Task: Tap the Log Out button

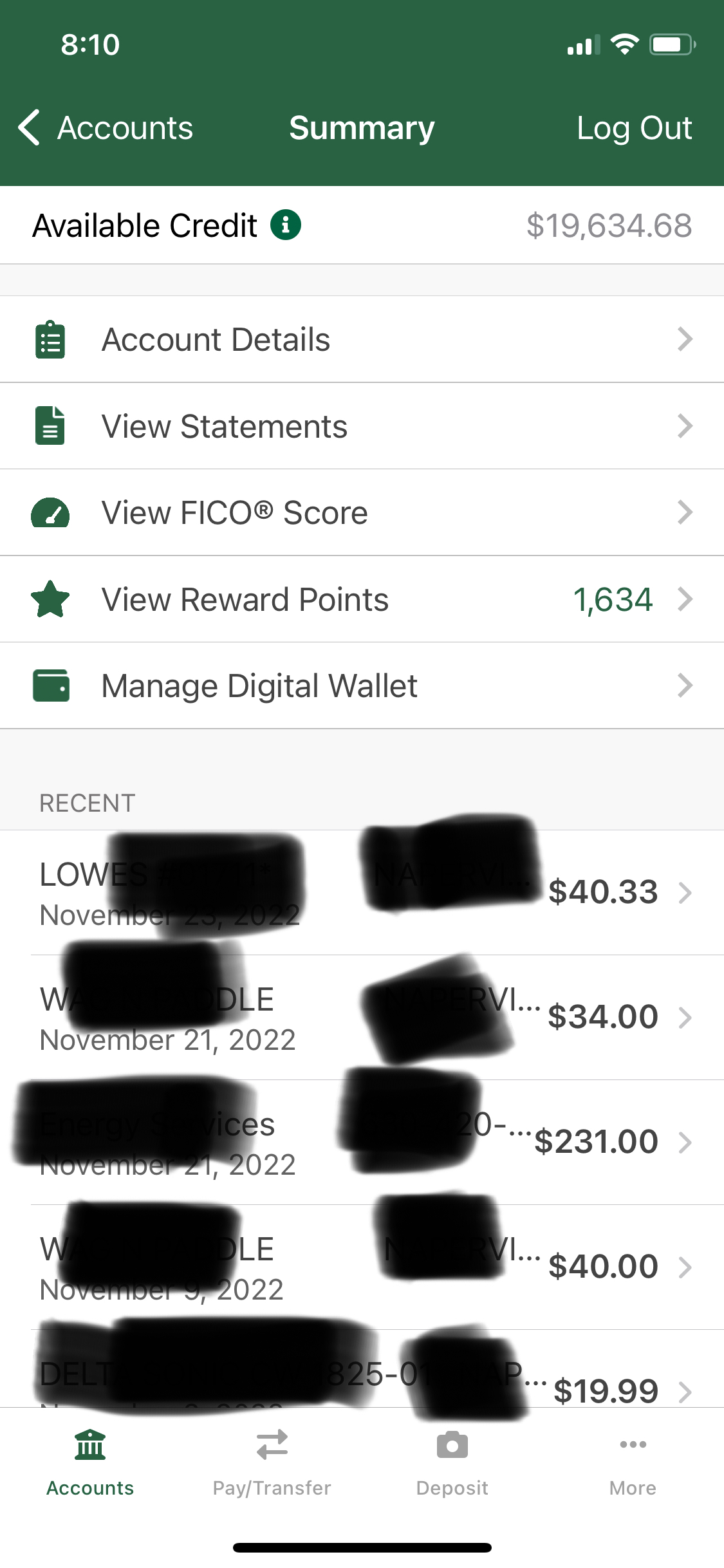Action: [x=634, y=127]
